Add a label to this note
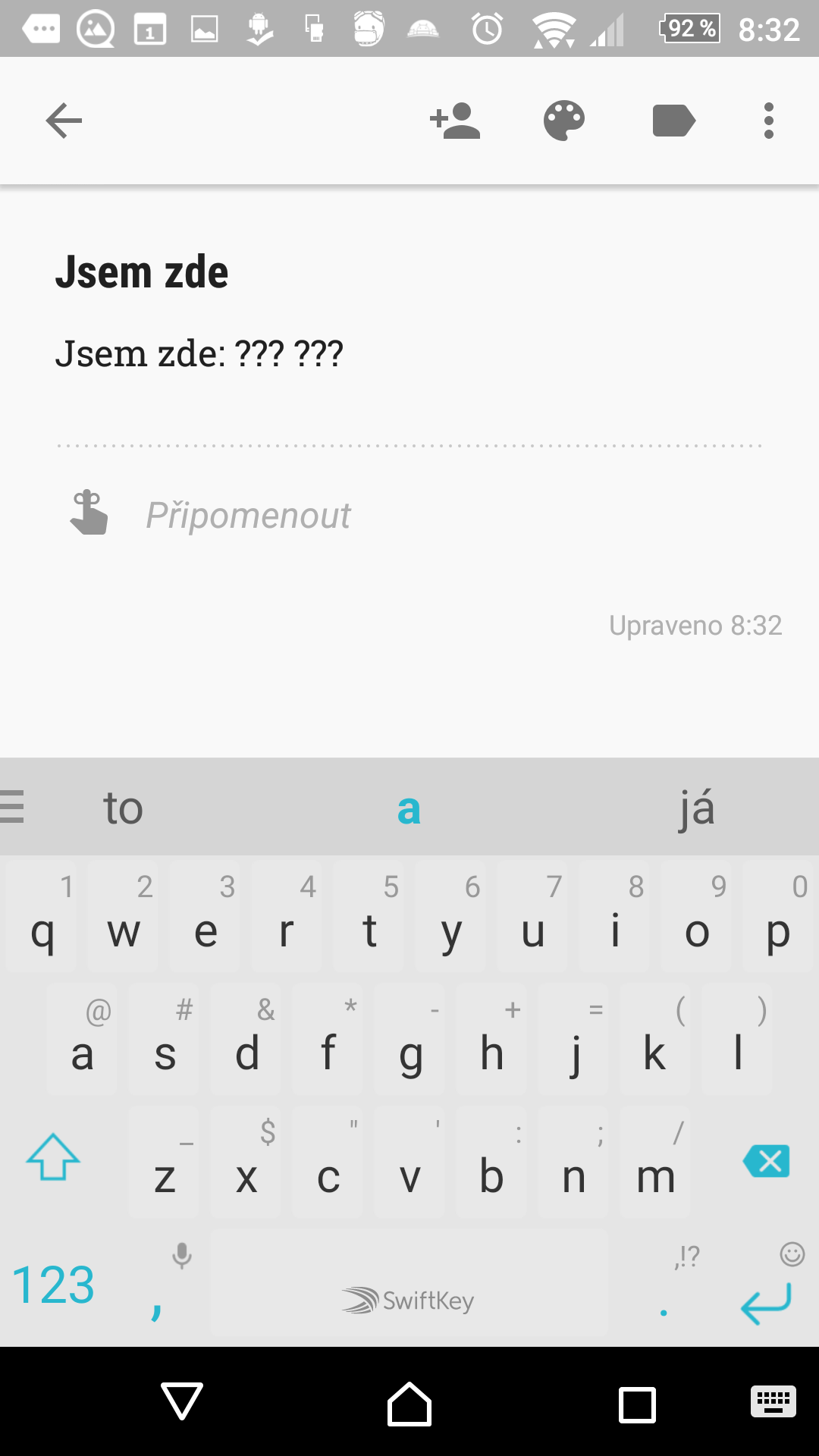Image resolution: width=819 pixels, height=1456 pixels. (673, 121)
